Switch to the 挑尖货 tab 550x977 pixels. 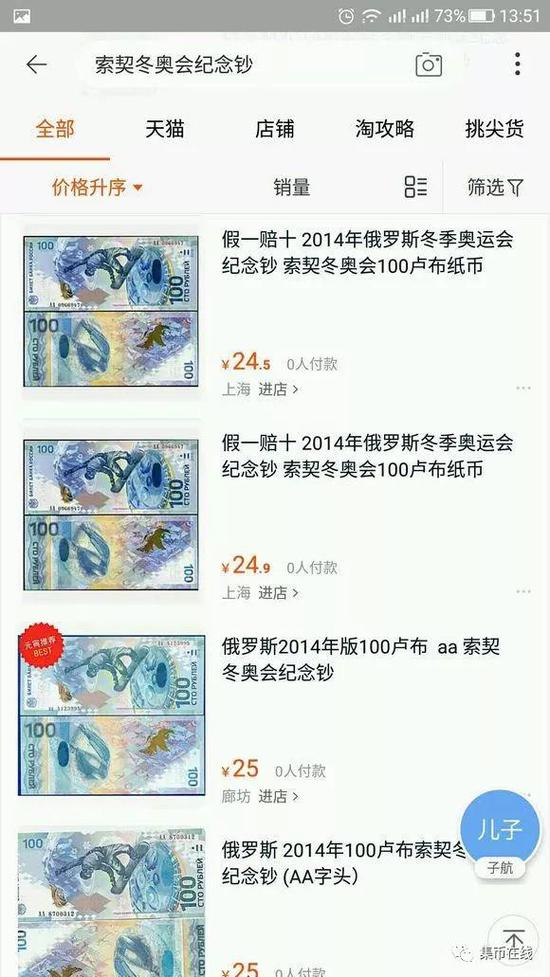pyautogui.click(x=495, y=129)
